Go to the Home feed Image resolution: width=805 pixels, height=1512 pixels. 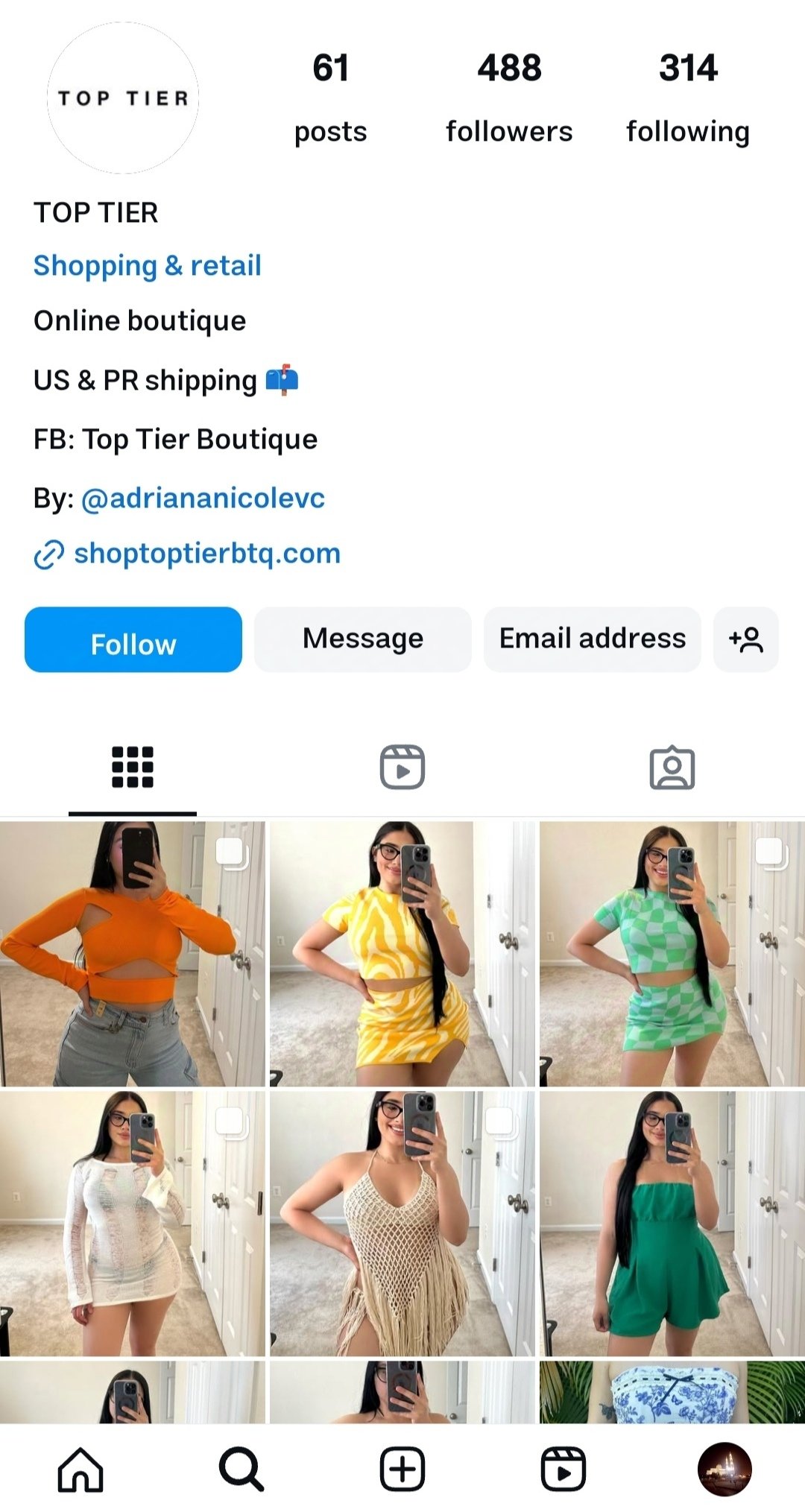click(80, 1470)
